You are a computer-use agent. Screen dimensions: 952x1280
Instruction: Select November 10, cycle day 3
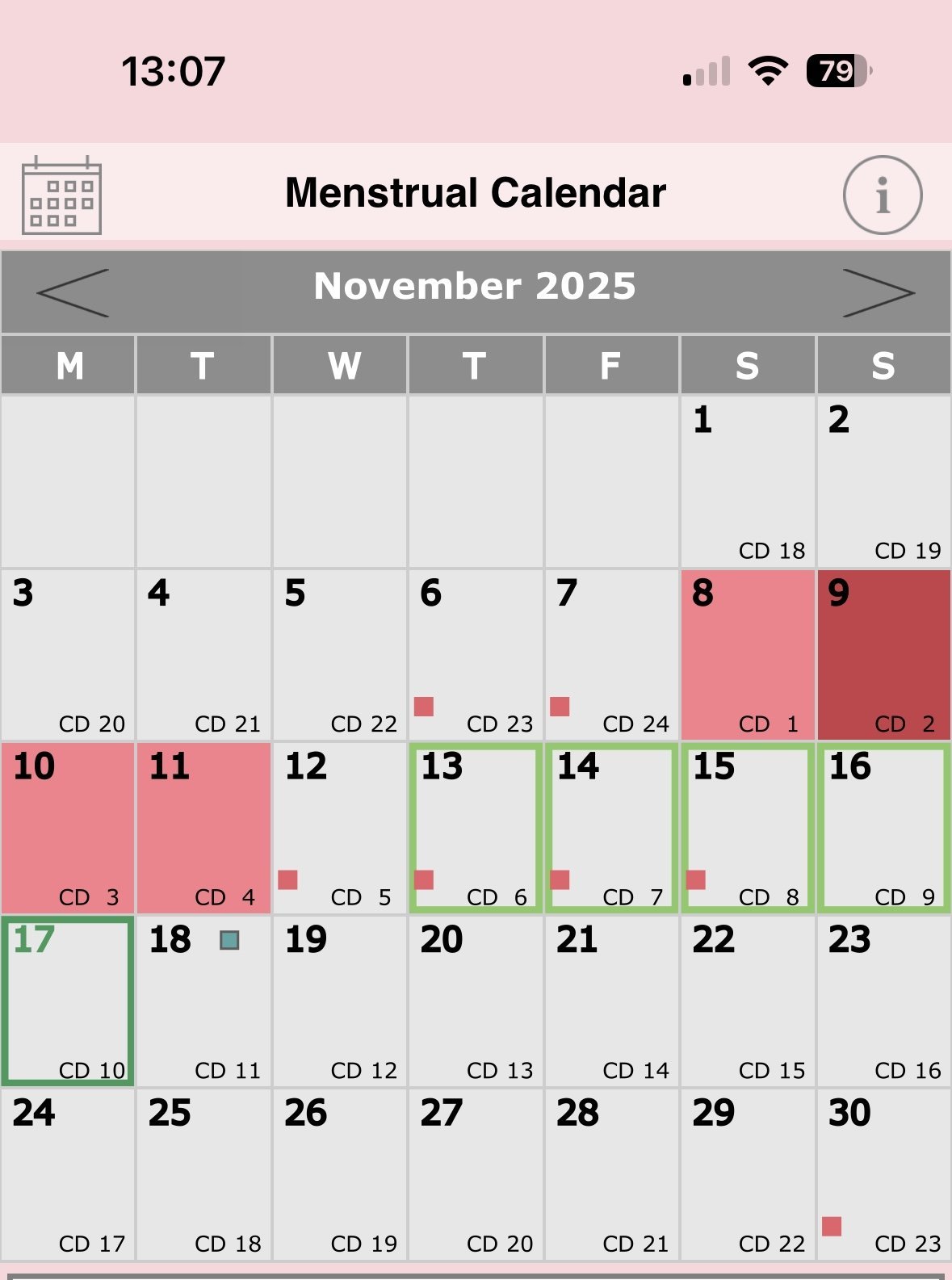click(x=68, y=828)
